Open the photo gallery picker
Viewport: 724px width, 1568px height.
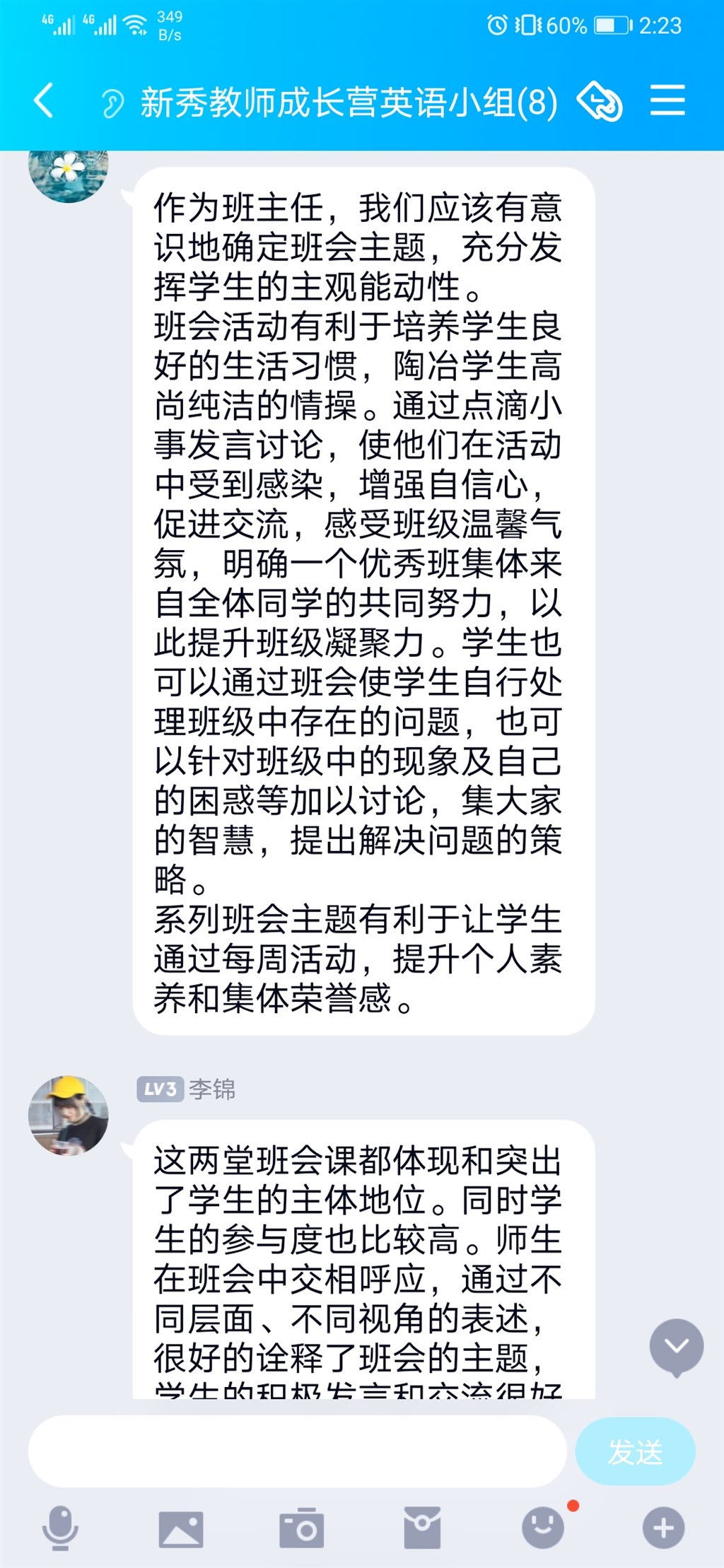(x=181, y=1529)
